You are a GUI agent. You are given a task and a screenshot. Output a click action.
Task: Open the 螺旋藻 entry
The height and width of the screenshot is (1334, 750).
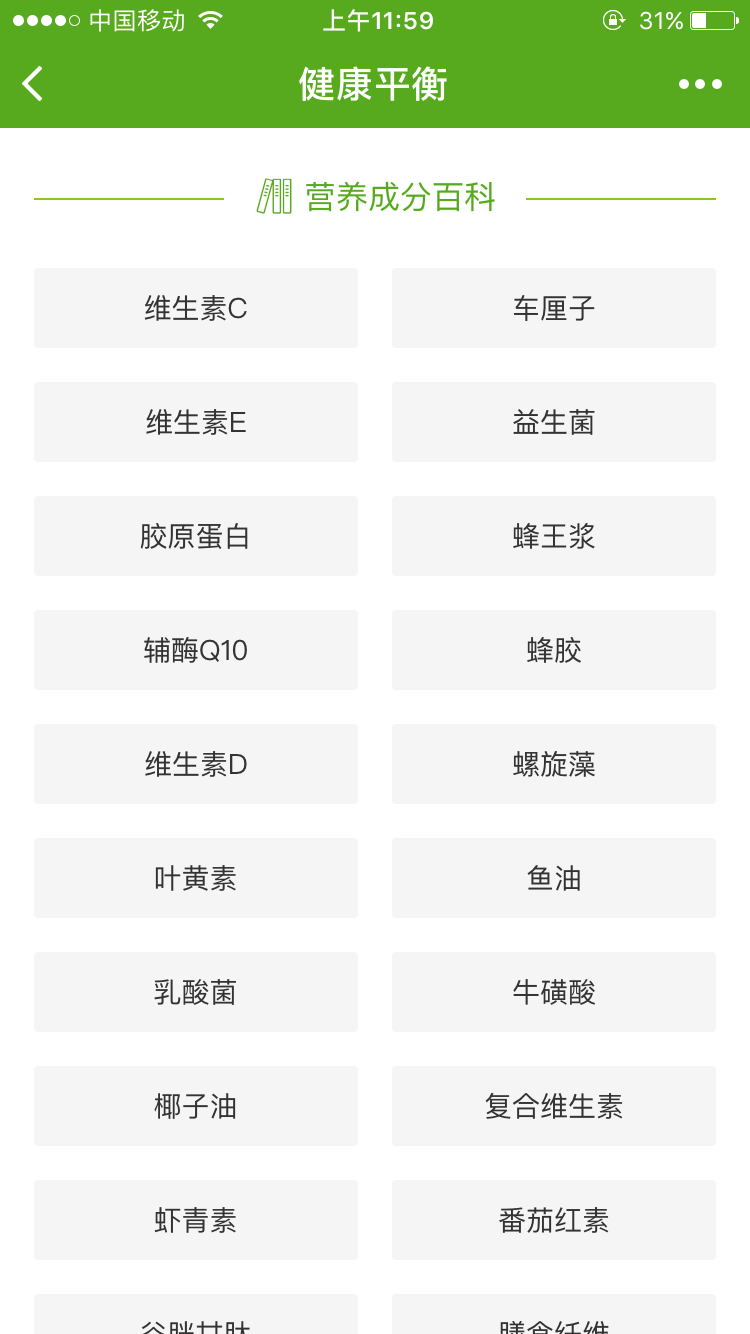pyautogui.click(x=554, y=764)
